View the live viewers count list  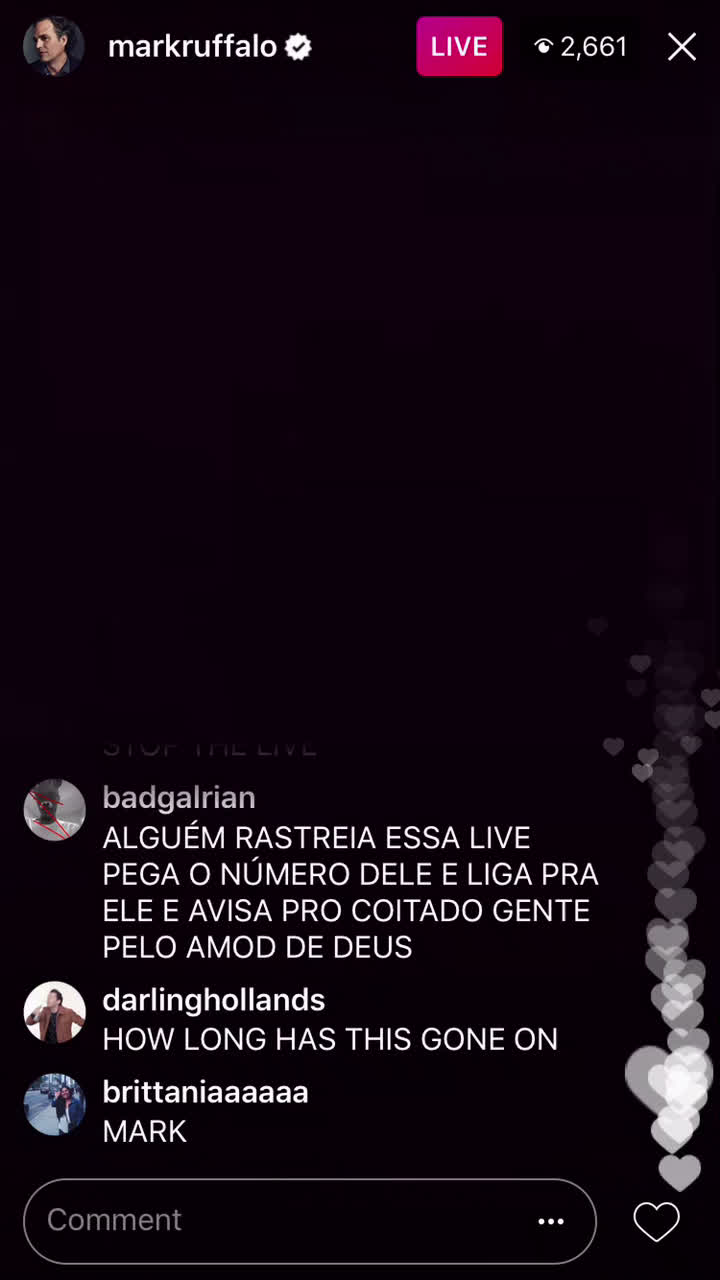tap(580, 47)
